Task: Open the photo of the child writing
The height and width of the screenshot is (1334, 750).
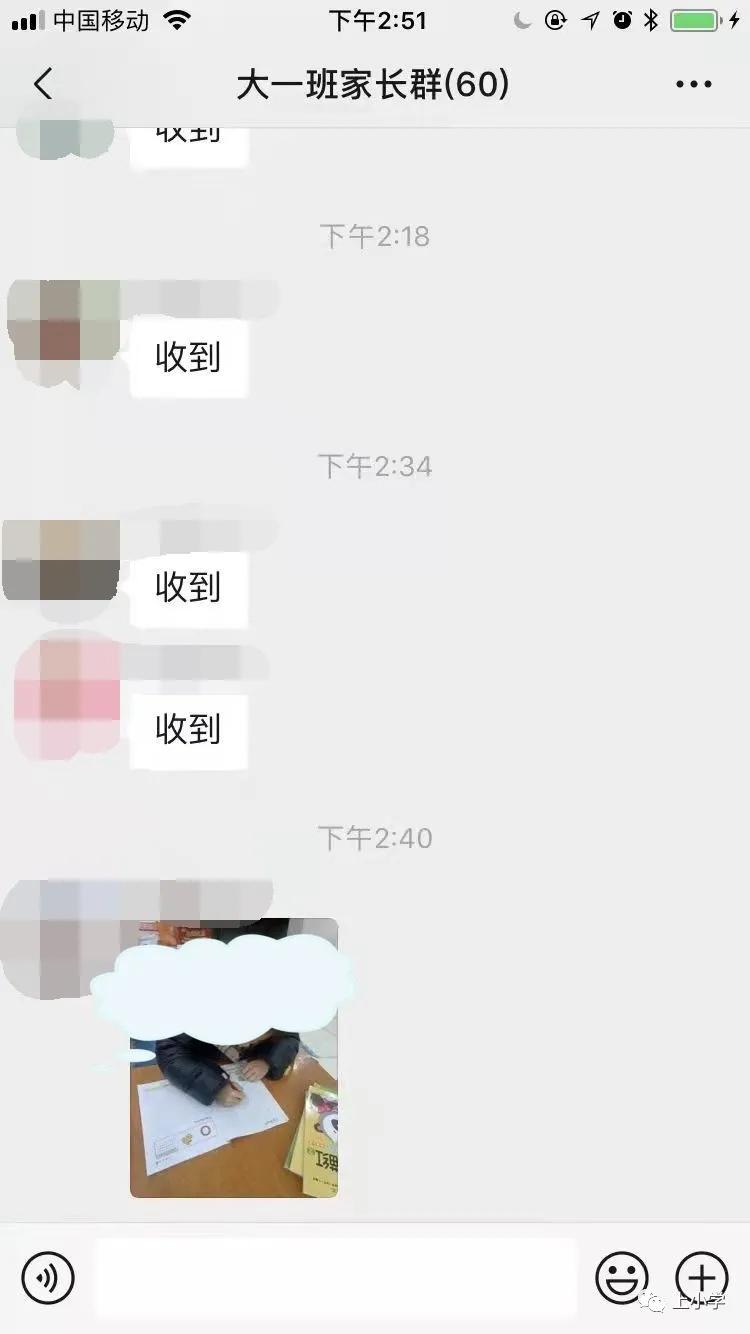Action: (x=235, y=1100)
